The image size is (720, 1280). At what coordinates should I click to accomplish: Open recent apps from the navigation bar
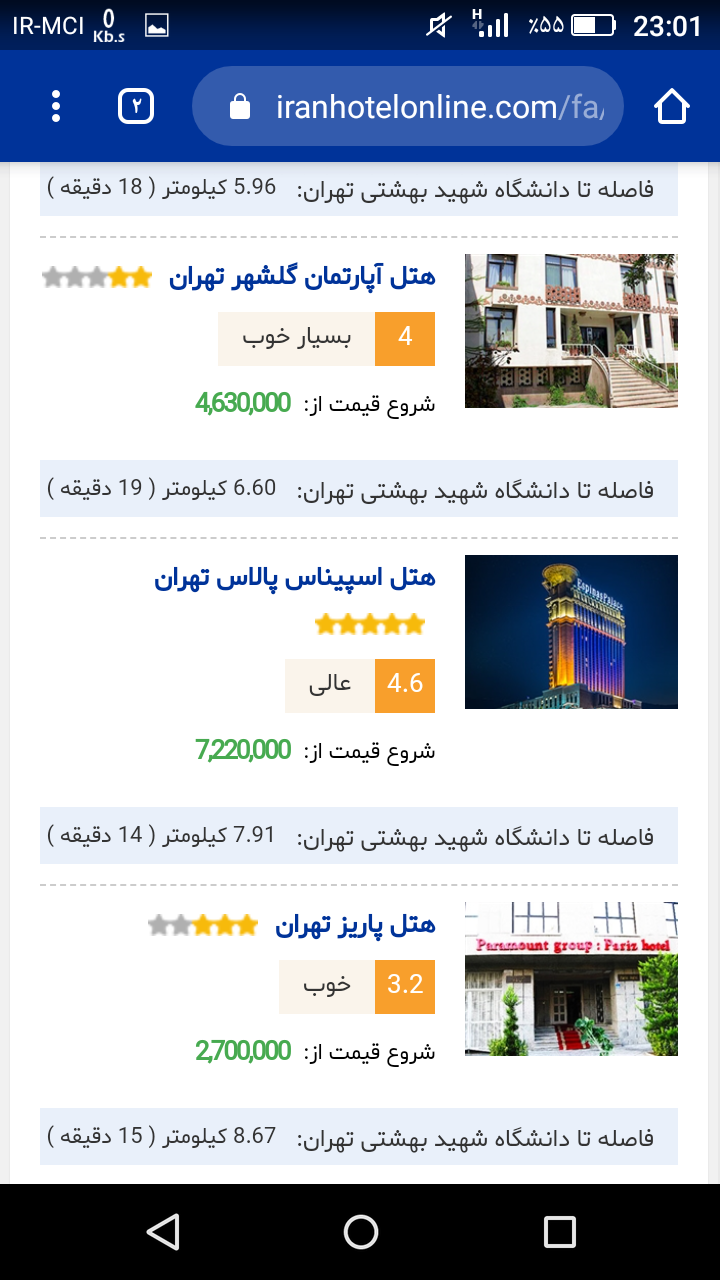pos(559,1231)
